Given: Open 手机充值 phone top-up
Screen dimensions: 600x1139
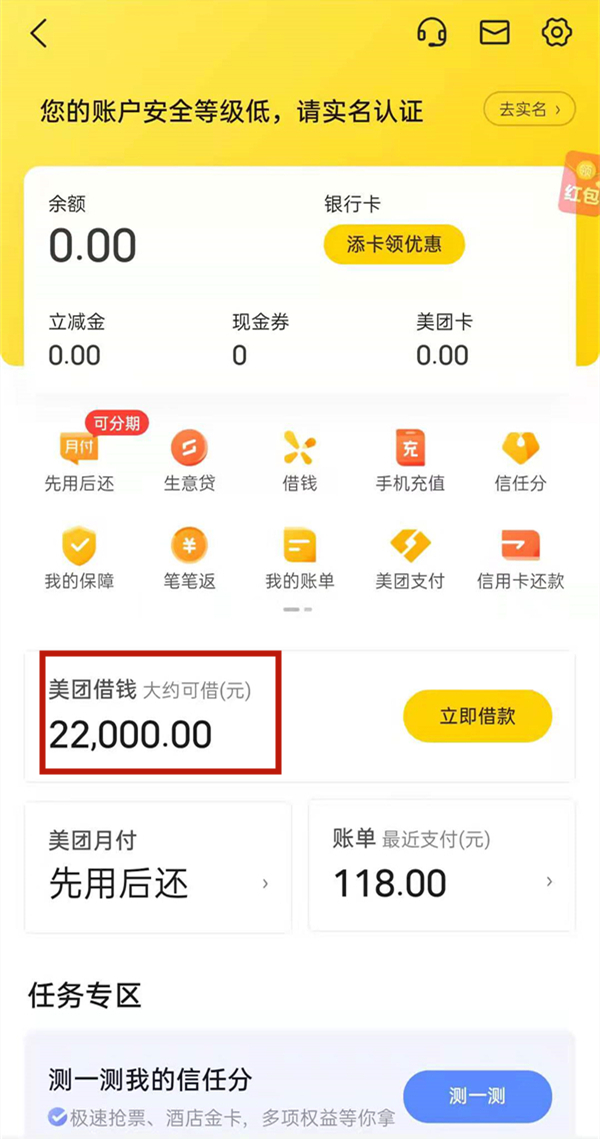Looking at the screenshot, I should point(410,460).
